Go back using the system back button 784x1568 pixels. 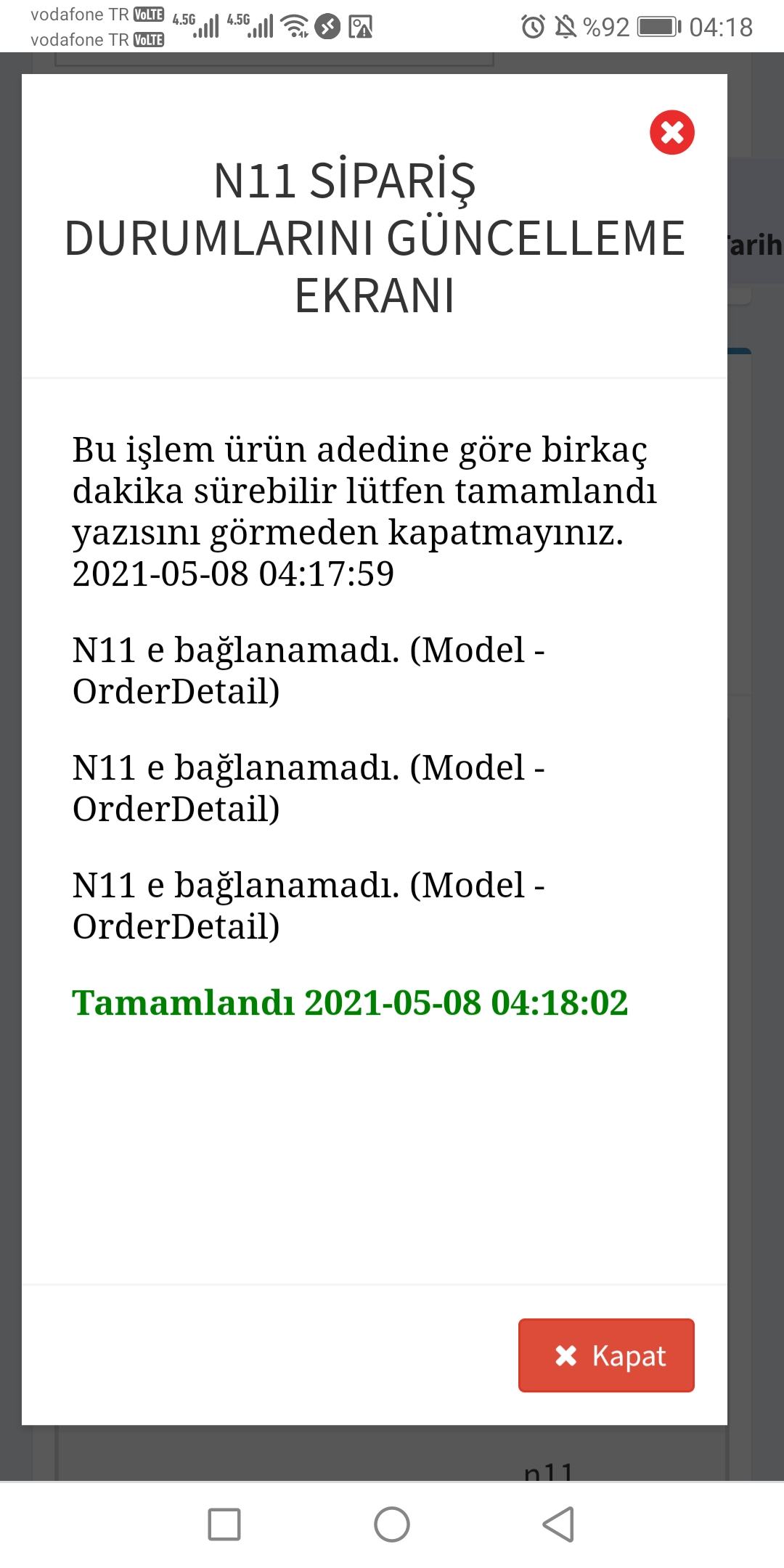point(558,1524)
